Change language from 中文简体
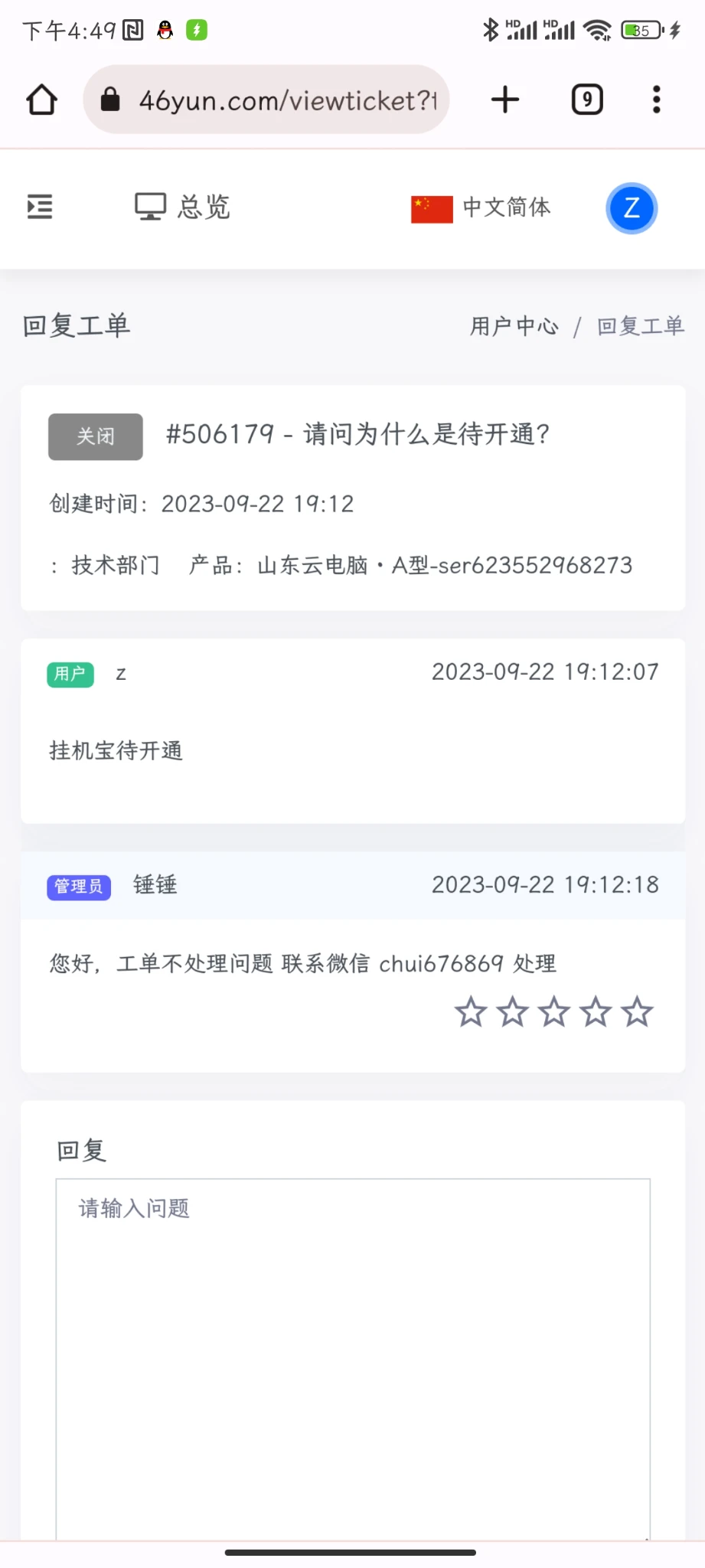Screen dimensions: 705x1568 (x=481, y=207)
